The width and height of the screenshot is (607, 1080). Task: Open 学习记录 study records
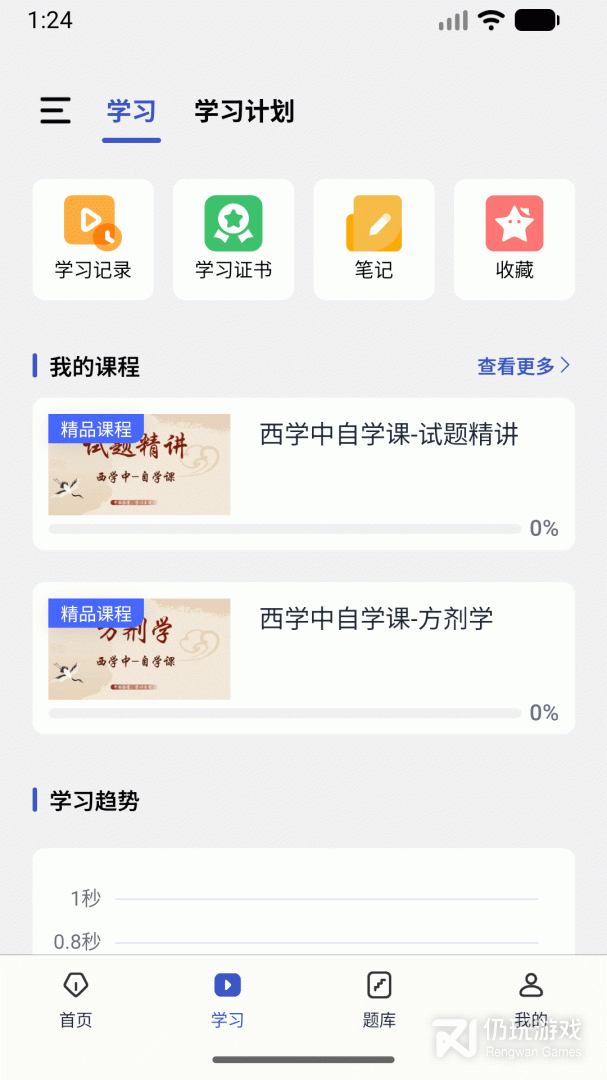[93, 239]
